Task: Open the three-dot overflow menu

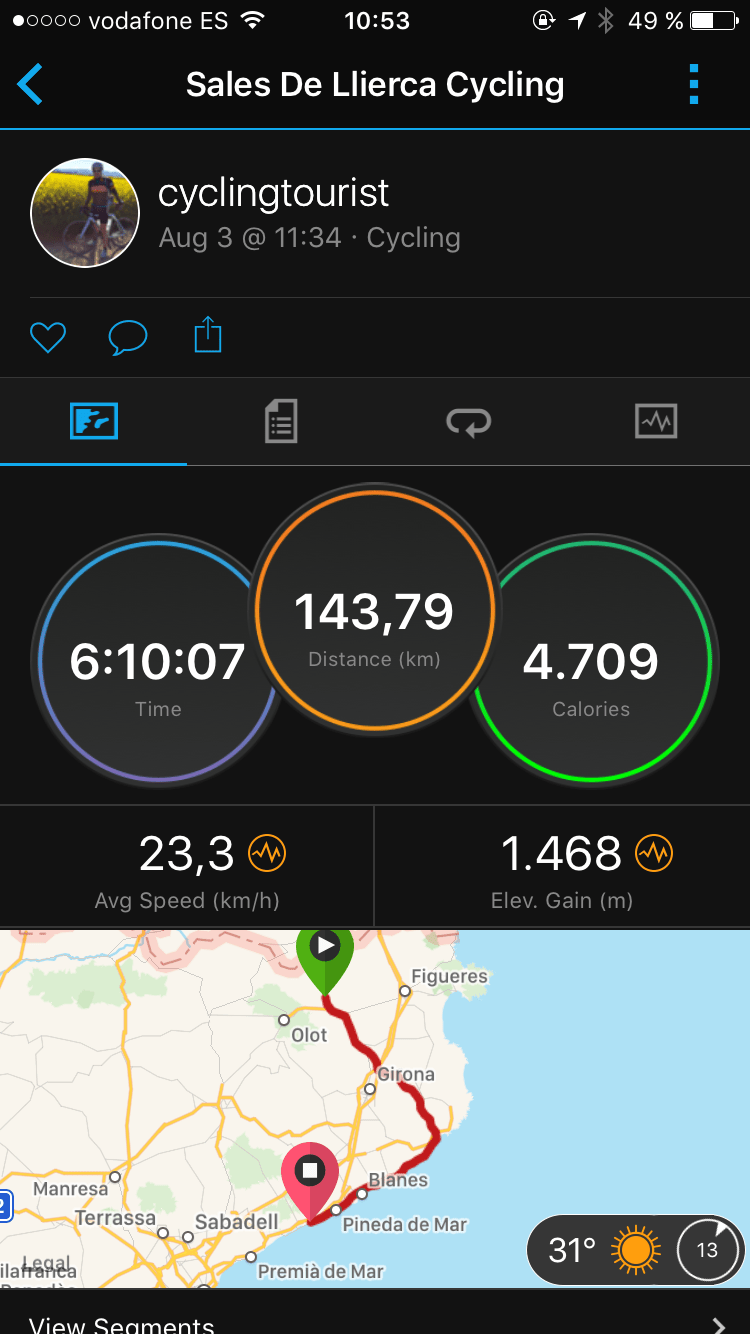Action: point(694,85)
